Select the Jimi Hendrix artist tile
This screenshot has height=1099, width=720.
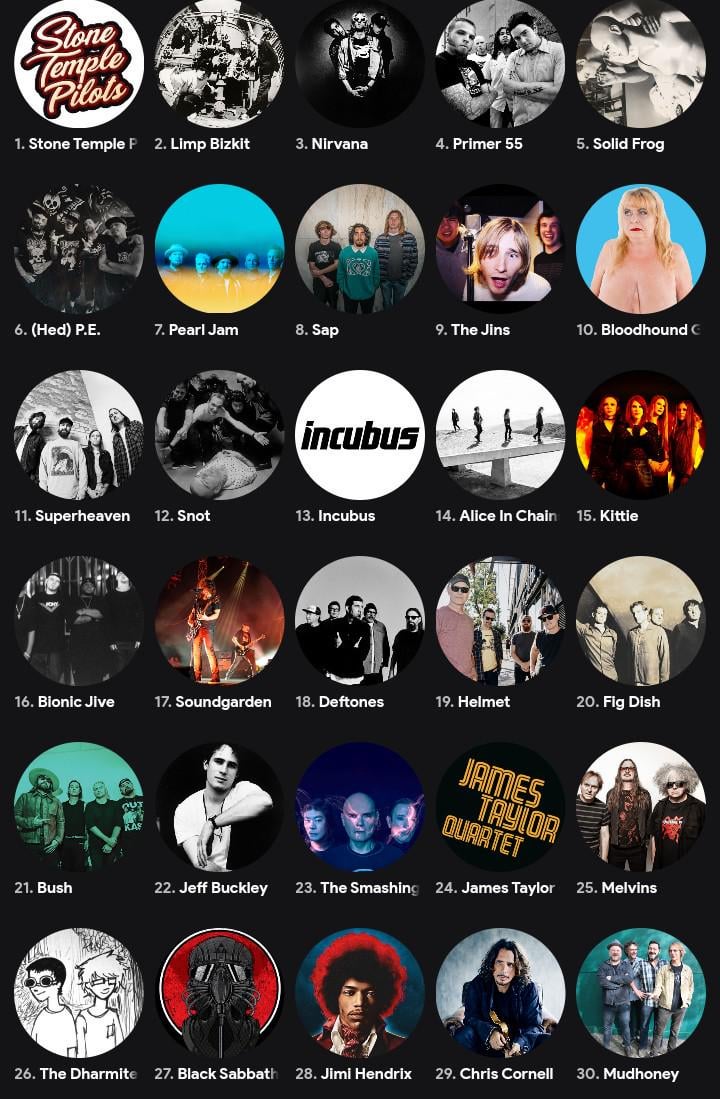(x=359, y=993)
